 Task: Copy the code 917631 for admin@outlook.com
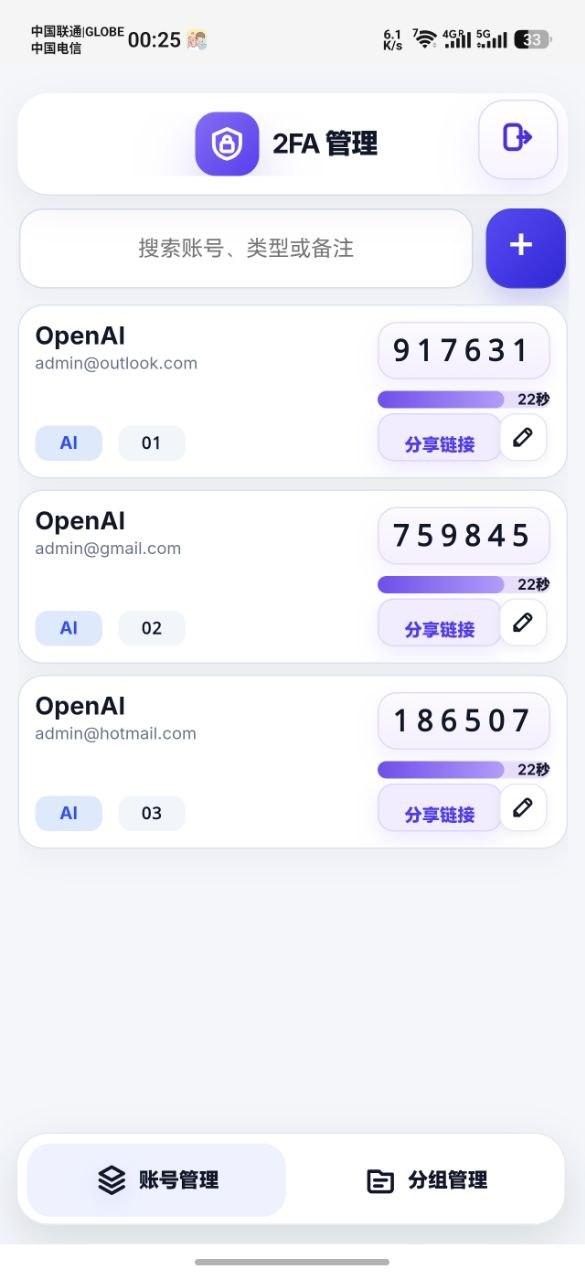click(x=463, y=350)
